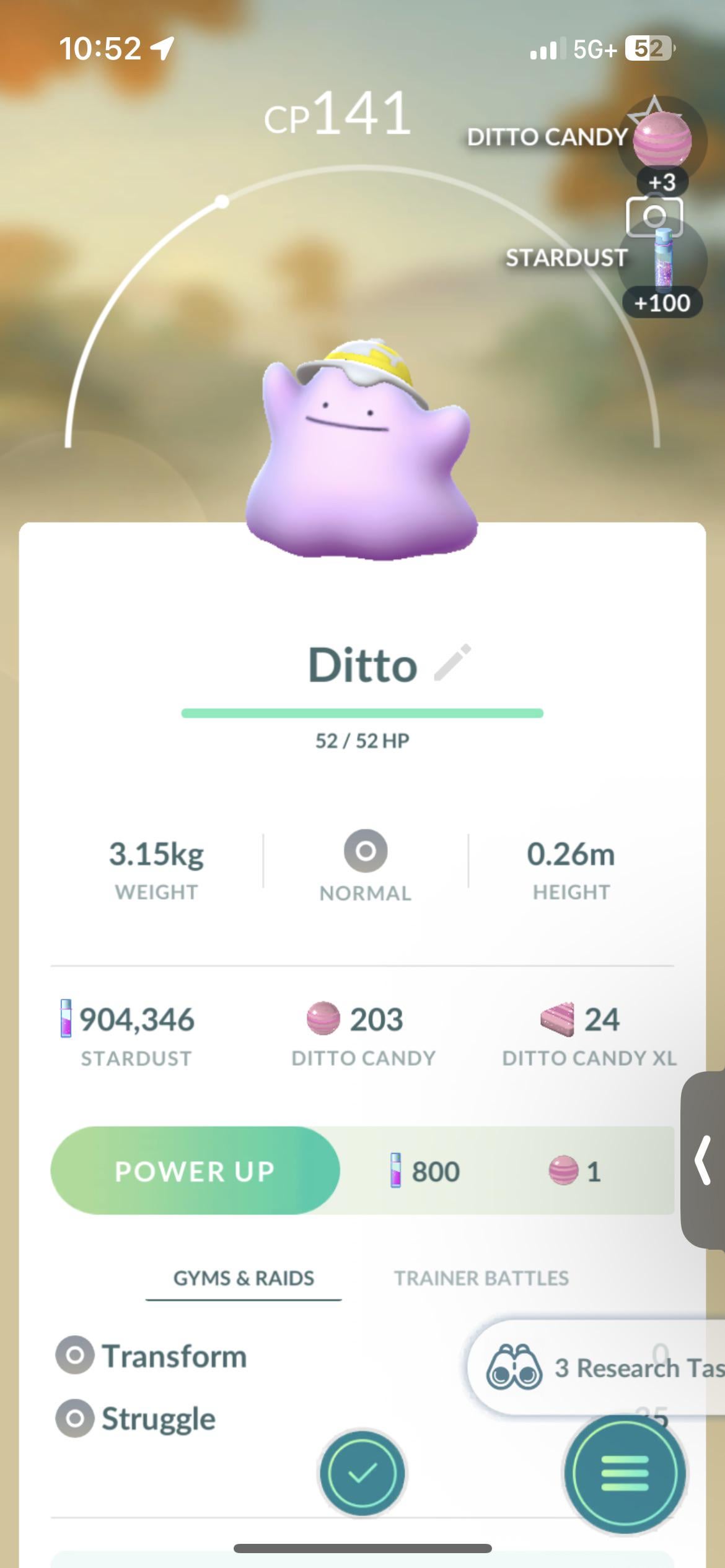This screenshot has height=1568, width=725.
Task: Edit Ditto's nickname with the pencil
Action: (452, 663)
